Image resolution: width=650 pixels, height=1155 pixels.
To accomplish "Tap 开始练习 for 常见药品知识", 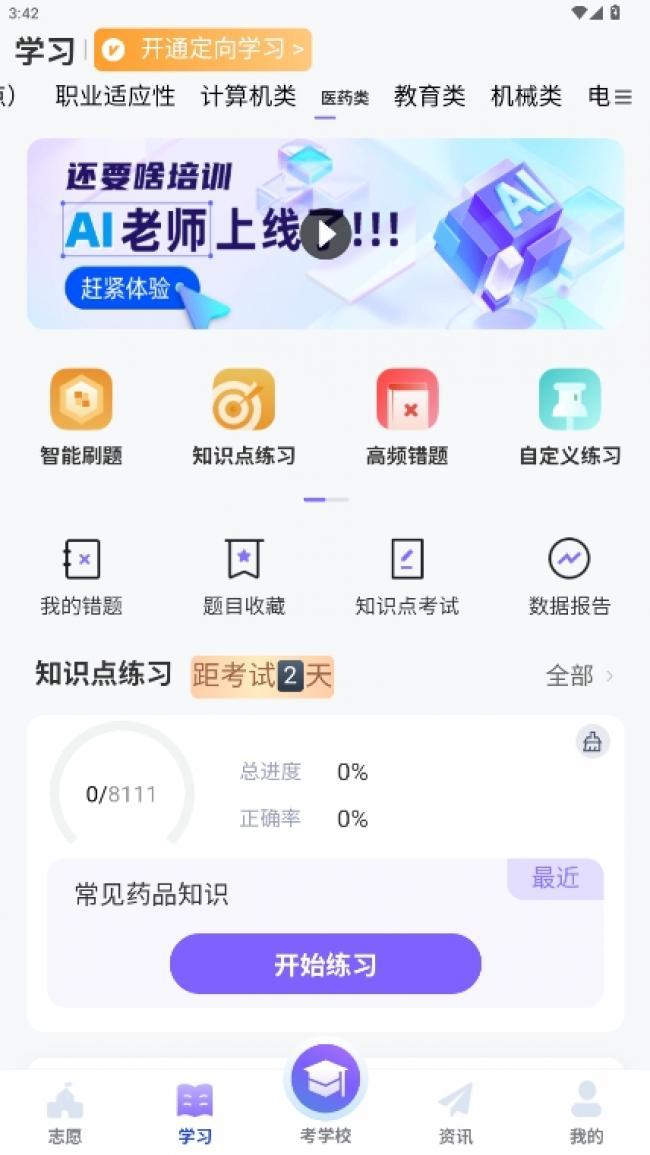I will coord(325,964).
